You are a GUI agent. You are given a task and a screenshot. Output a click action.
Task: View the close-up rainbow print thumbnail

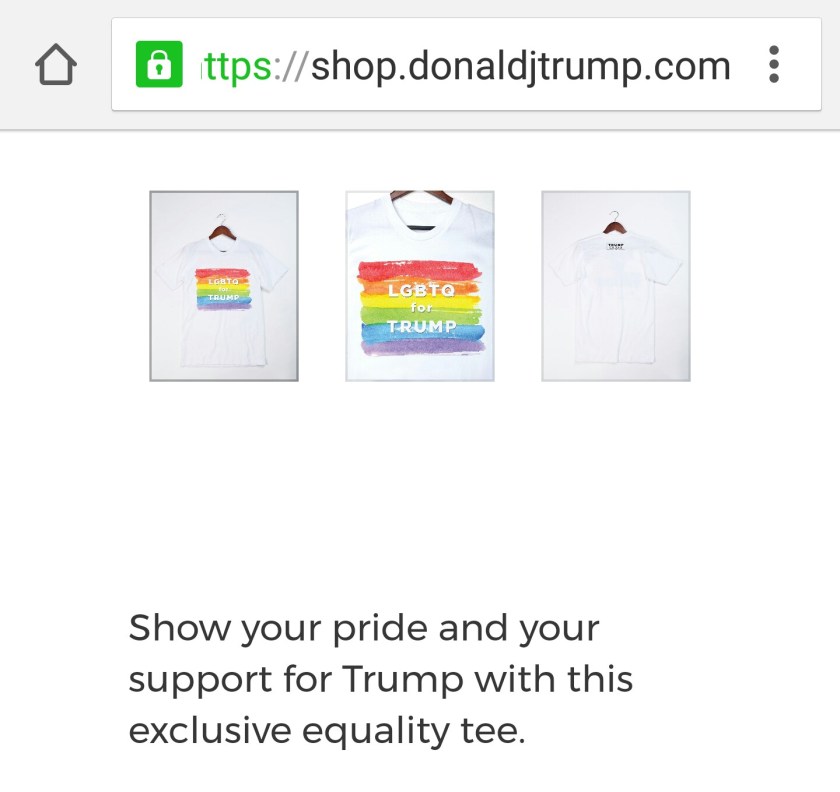(420, 286)
